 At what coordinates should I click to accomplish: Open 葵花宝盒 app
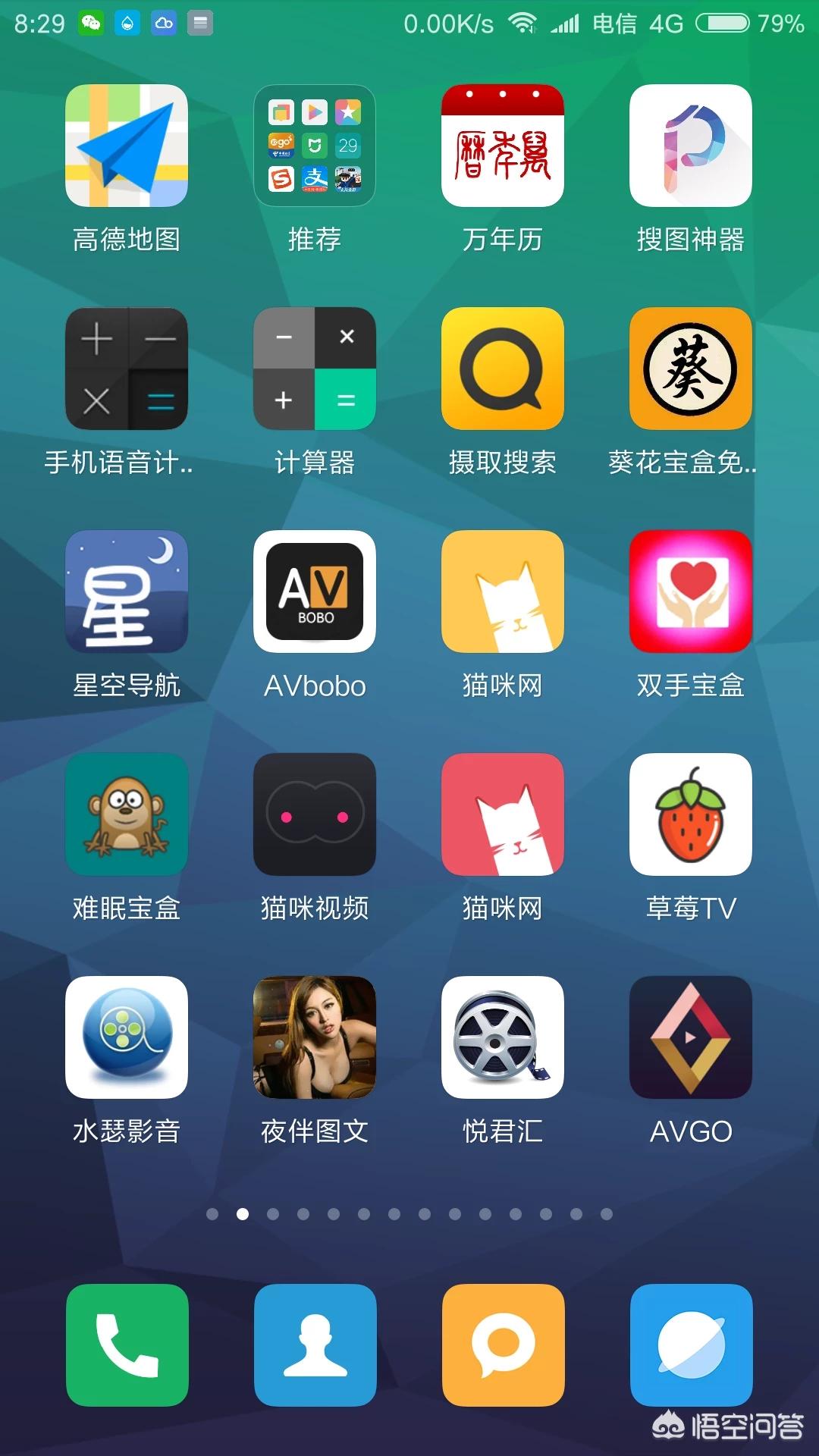pos(690,369)
